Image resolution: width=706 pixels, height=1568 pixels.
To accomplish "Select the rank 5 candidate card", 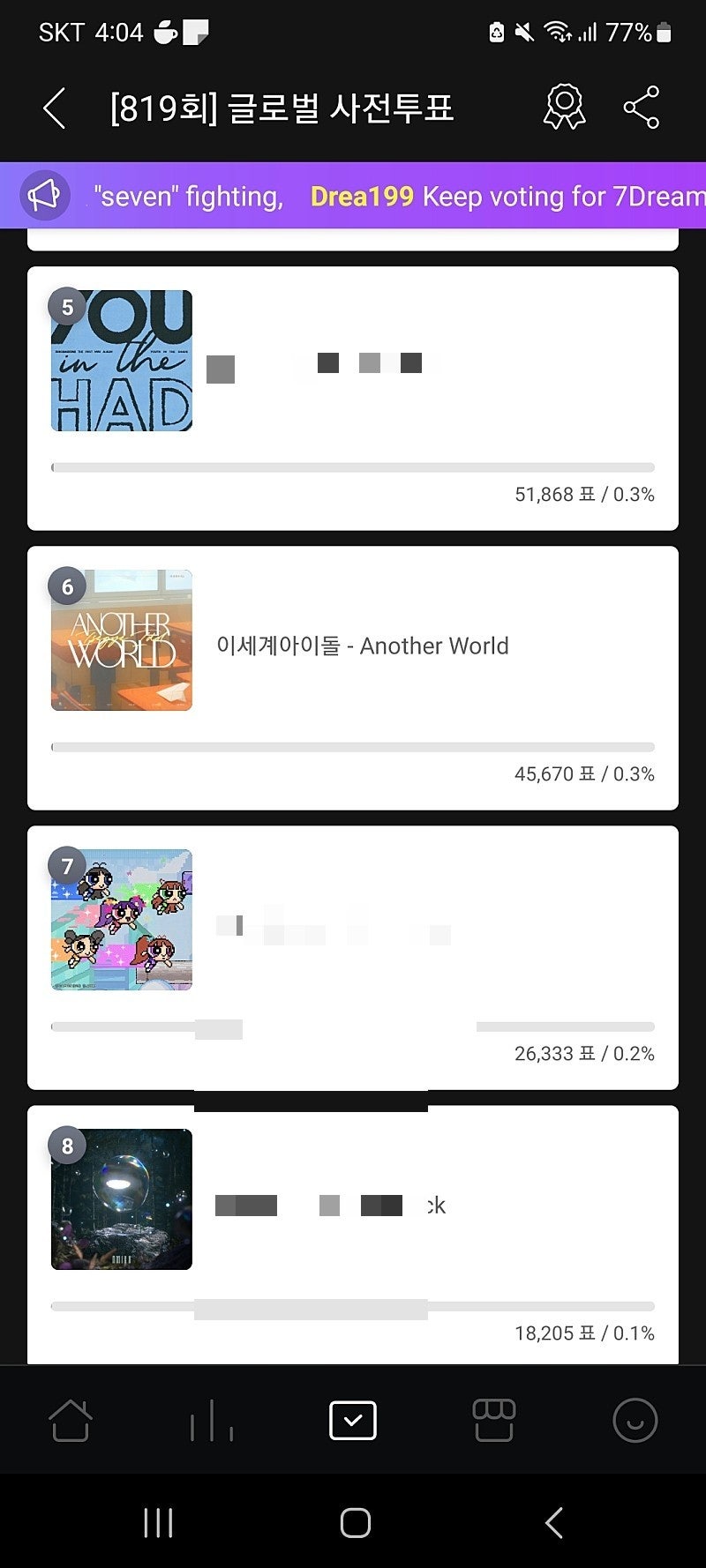I will tap(353, 399).
